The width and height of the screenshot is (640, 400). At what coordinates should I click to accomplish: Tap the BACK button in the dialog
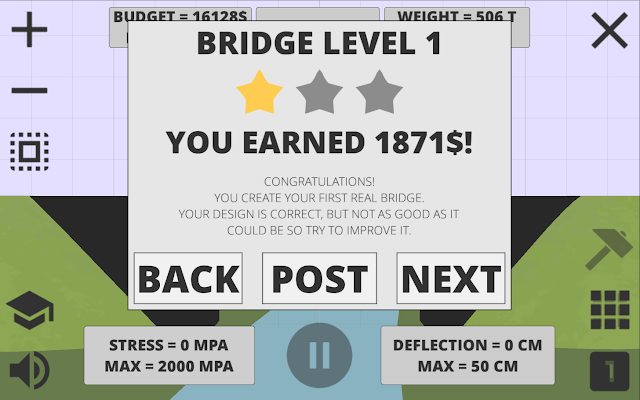188,278
